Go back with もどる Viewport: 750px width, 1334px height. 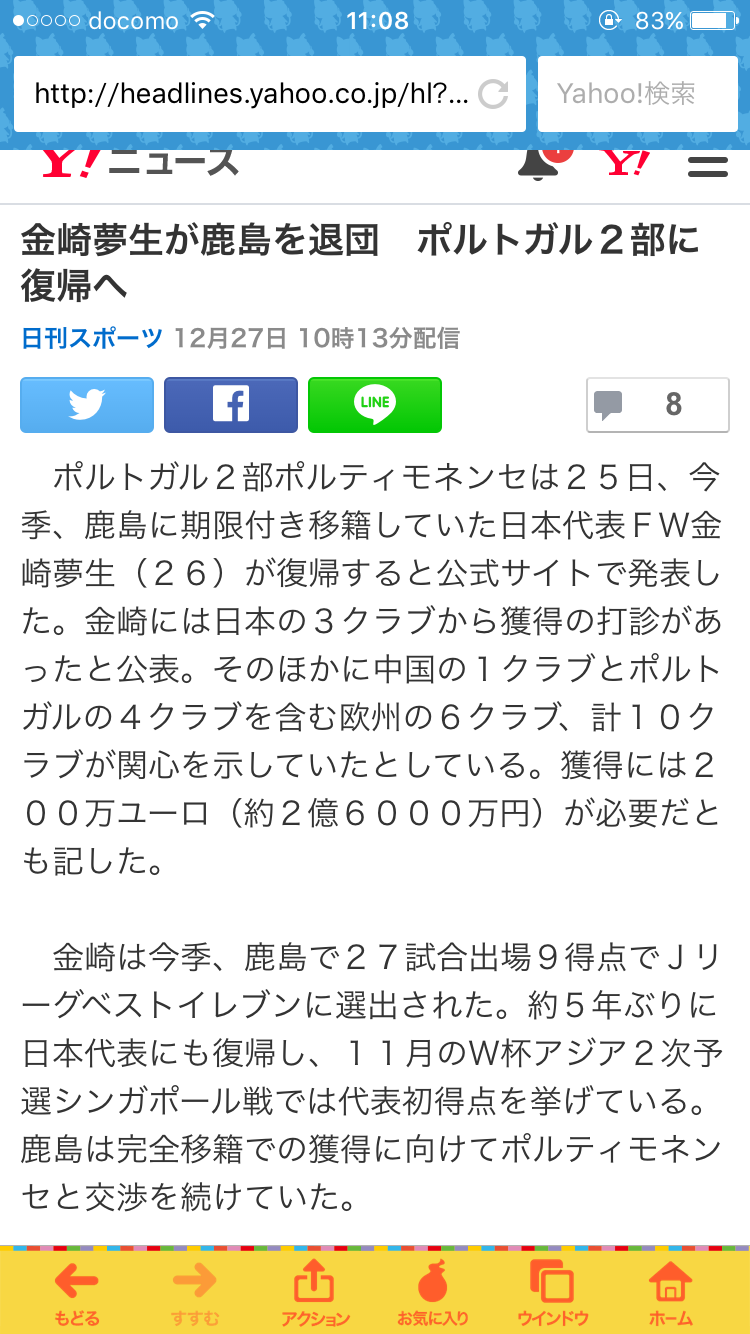point(77,1292)
